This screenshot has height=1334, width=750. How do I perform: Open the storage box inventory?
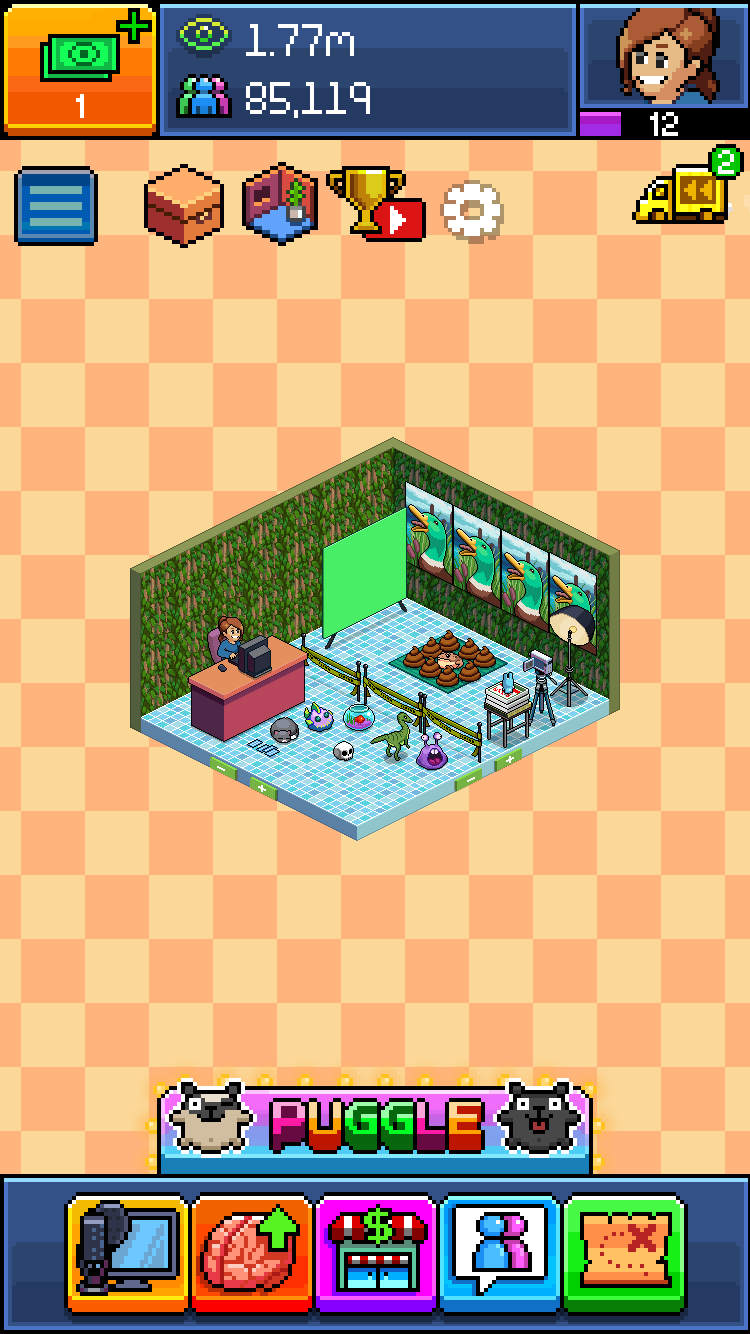[x=184, y=205]
